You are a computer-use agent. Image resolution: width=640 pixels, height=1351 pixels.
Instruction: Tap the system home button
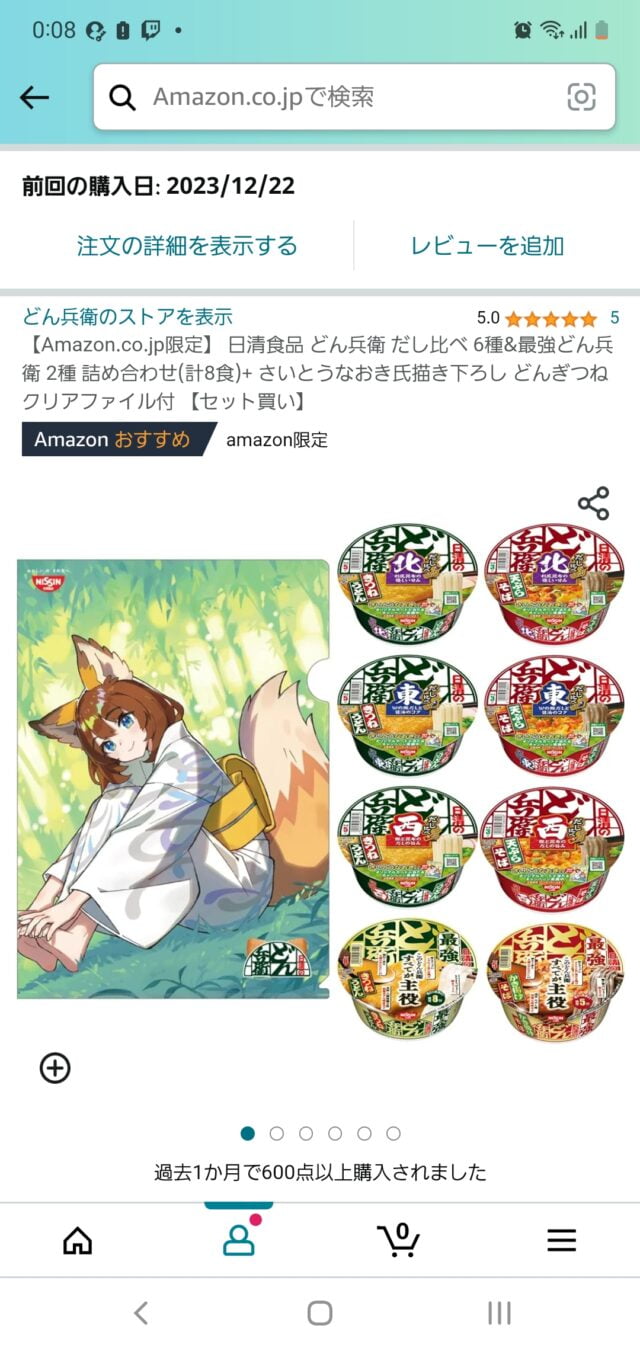(320, 1313)
